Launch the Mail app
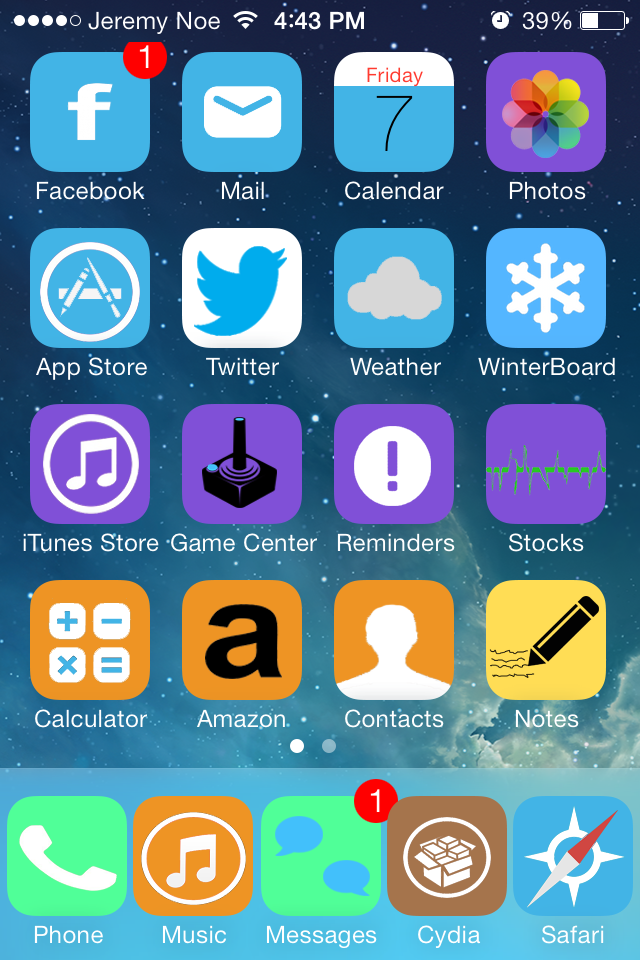 (242, 112)
